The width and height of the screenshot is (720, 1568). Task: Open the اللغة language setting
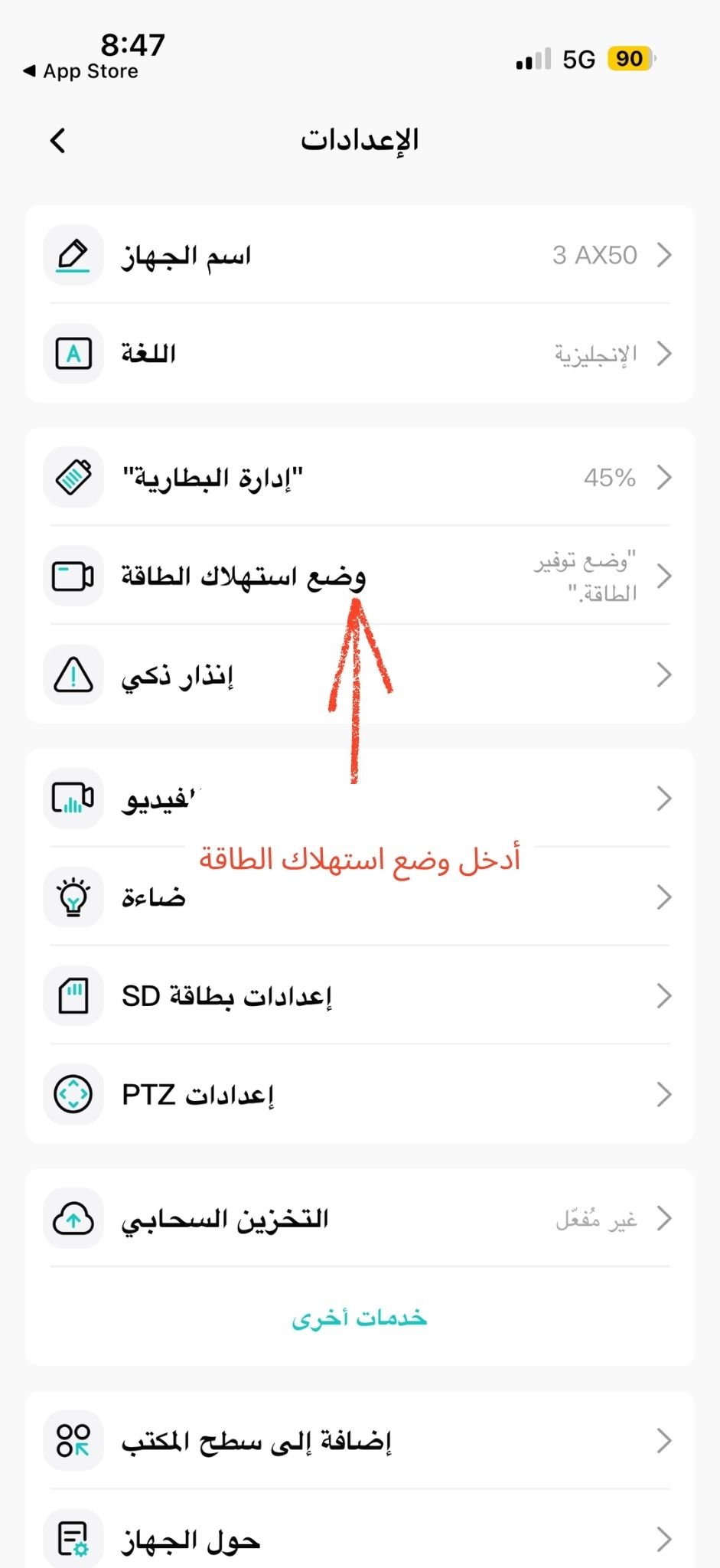tap(360, 354)
